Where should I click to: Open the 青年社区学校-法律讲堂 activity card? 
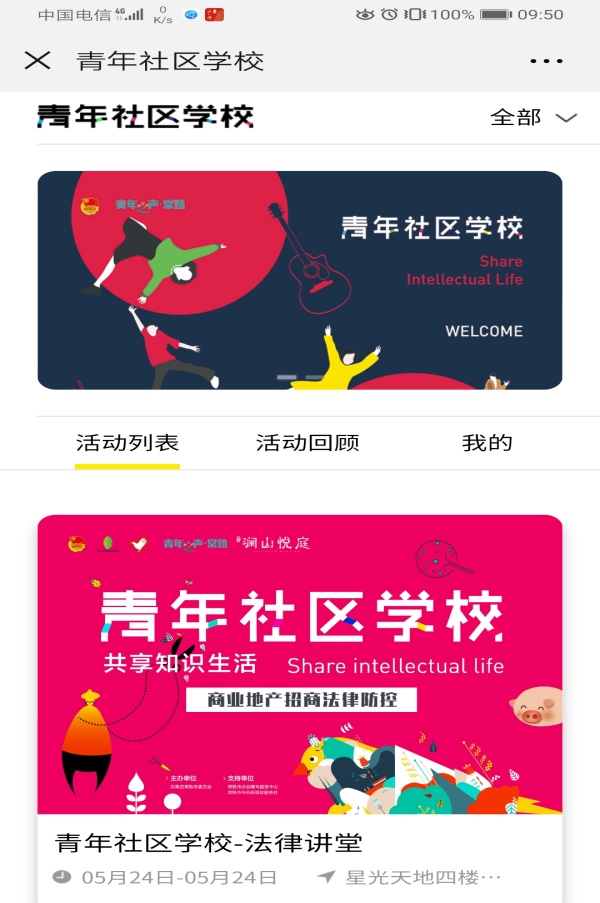300,700
